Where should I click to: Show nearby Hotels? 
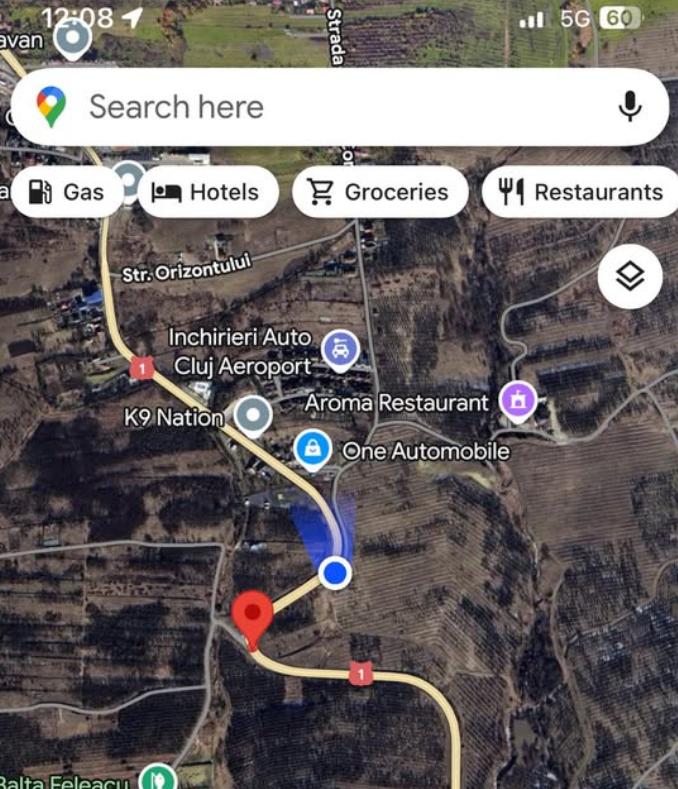207,192
